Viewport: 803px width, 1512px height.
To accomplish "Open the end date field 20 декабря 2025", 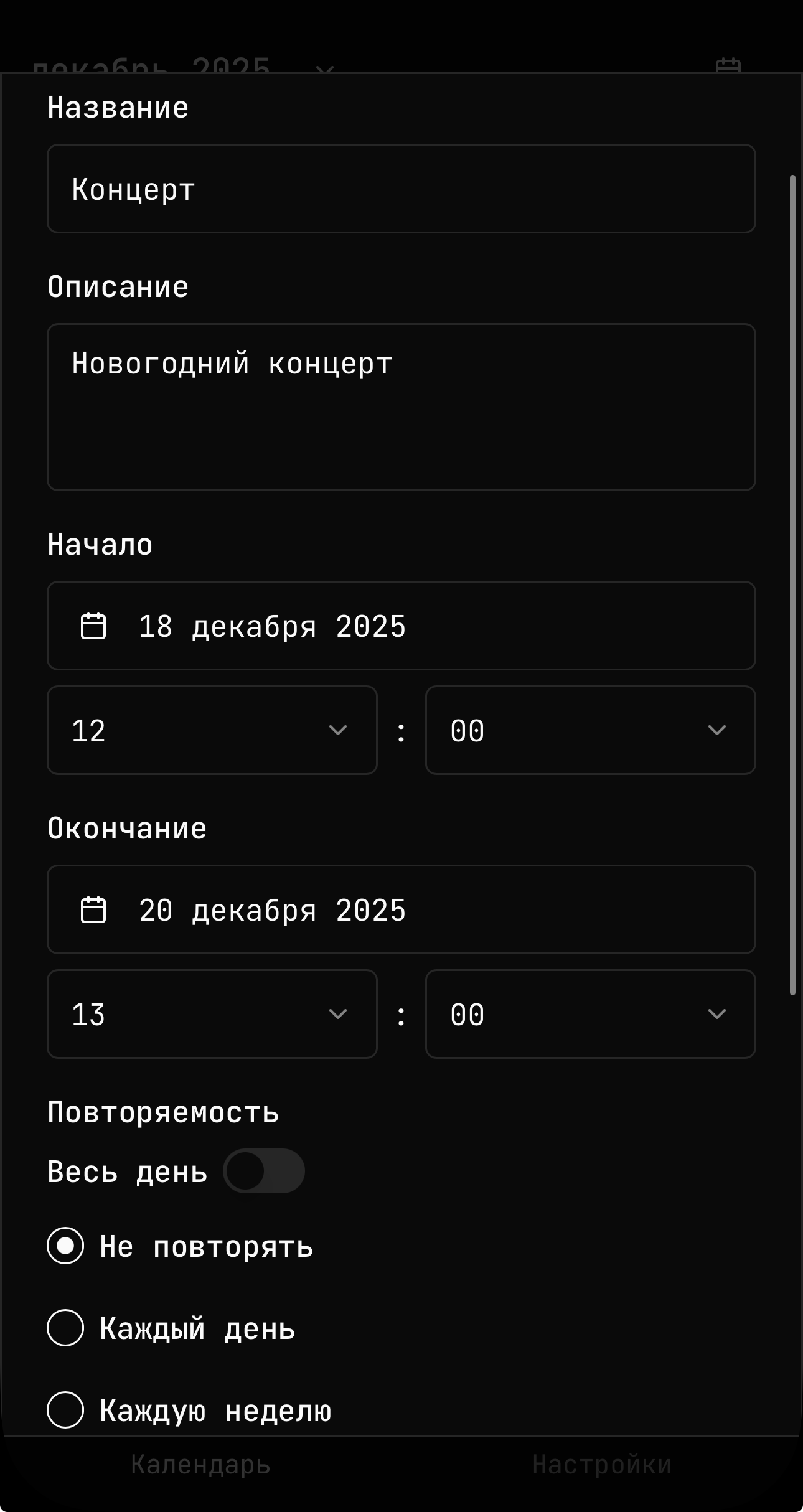I will (400, 910).
